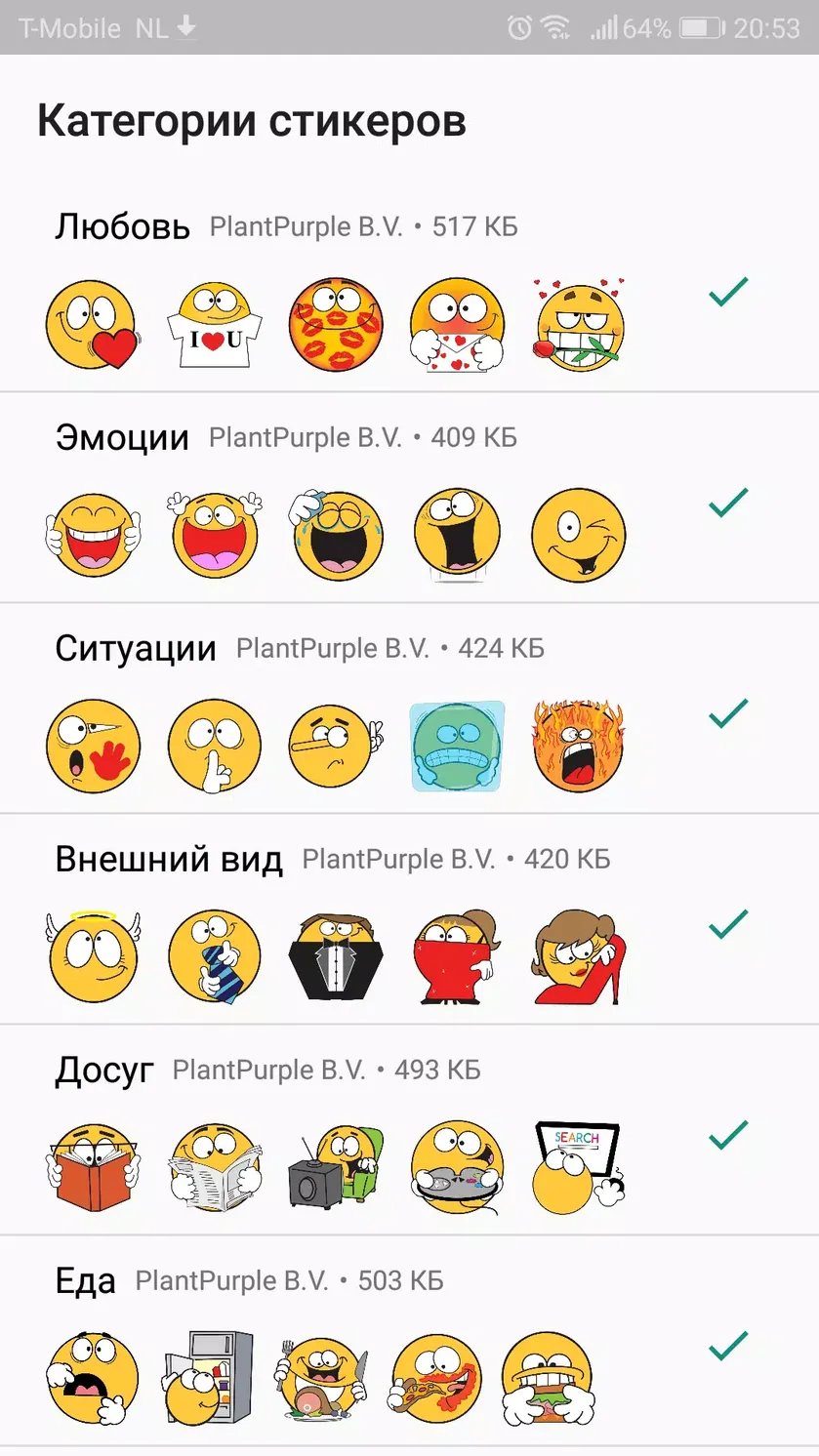This screenshot has width=819, height=1456.
Task: Open the Досуг sticker category
Action: (409, 1130)
